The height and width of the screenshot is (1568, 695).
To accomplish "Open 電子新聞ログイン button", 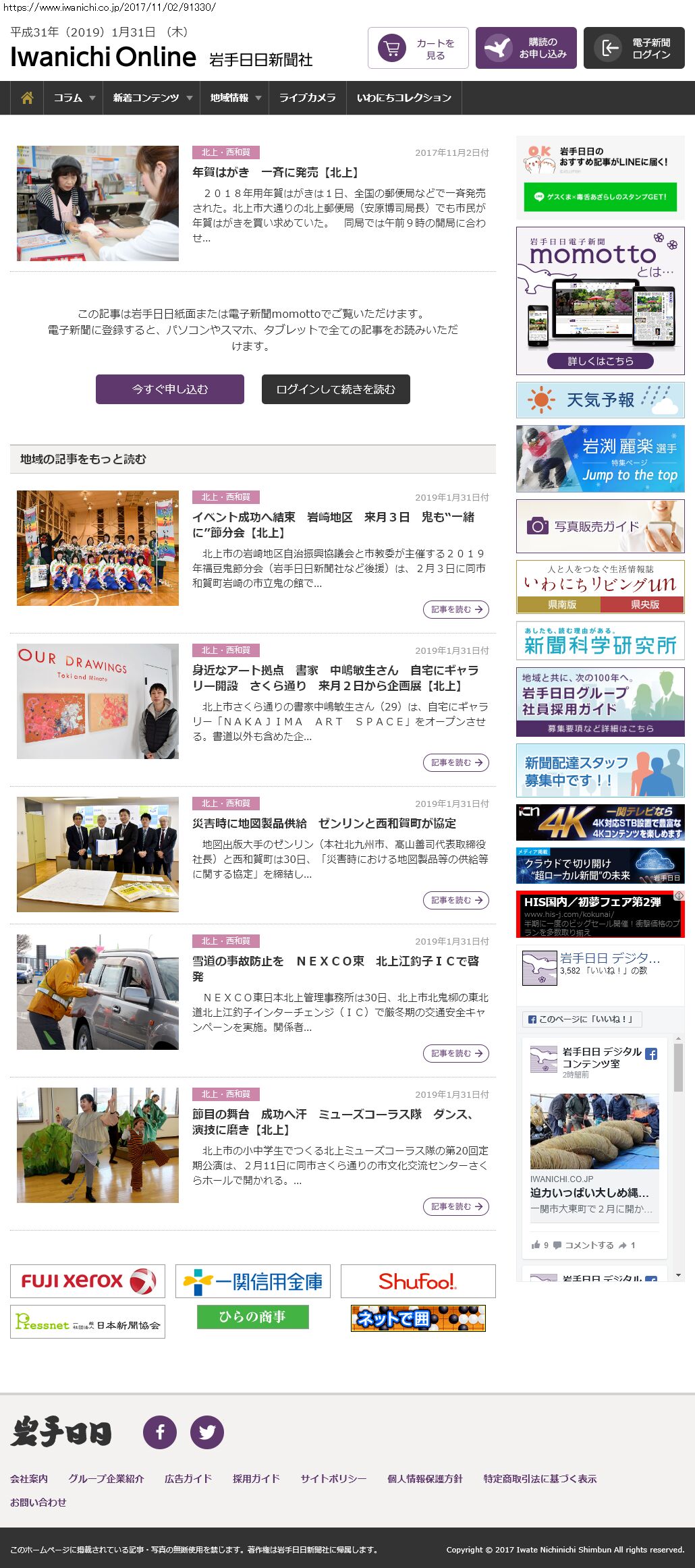I will 634,48.
